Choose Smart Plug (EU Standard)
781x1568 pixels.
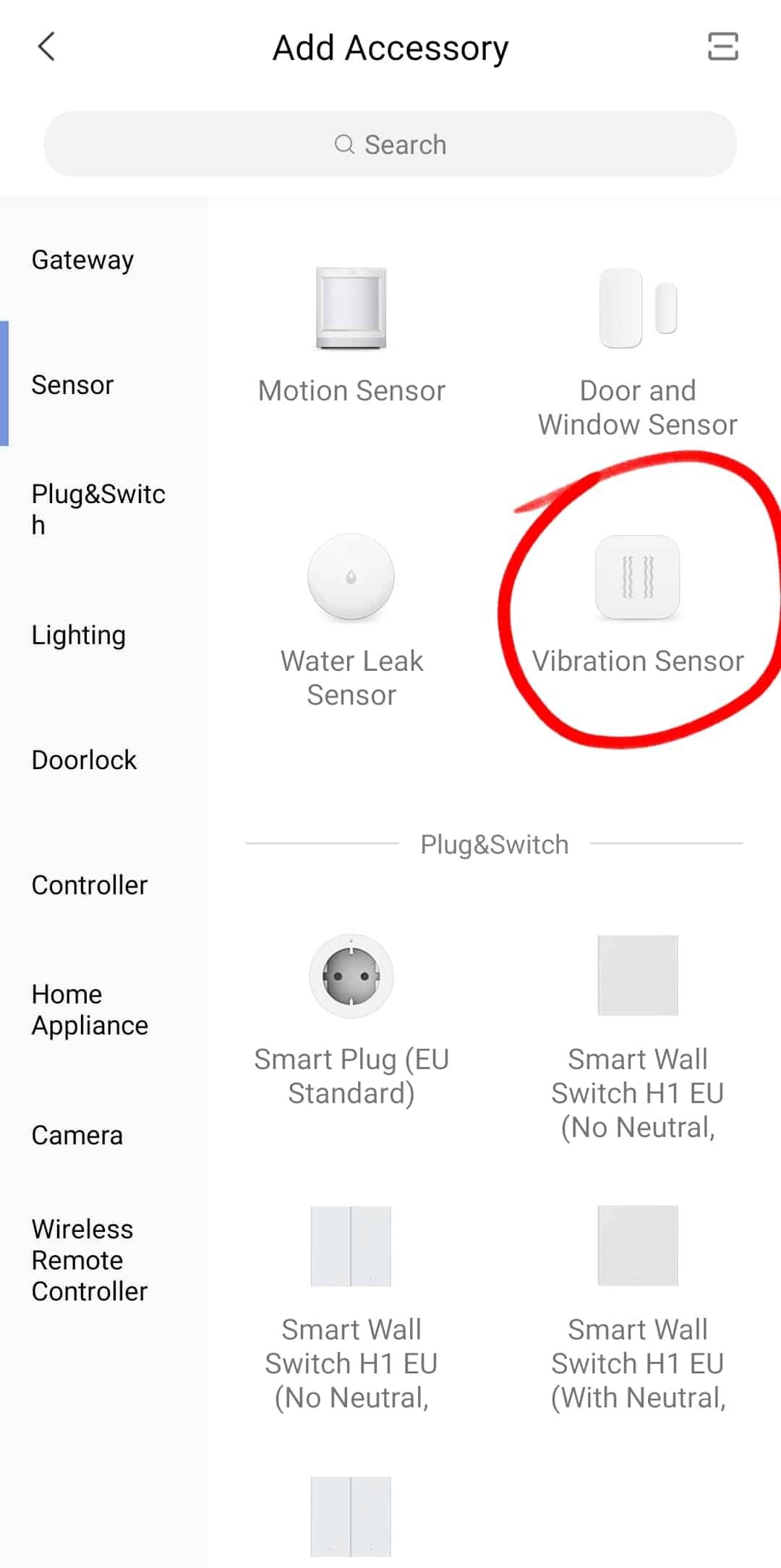click(x=351, y=1019)
